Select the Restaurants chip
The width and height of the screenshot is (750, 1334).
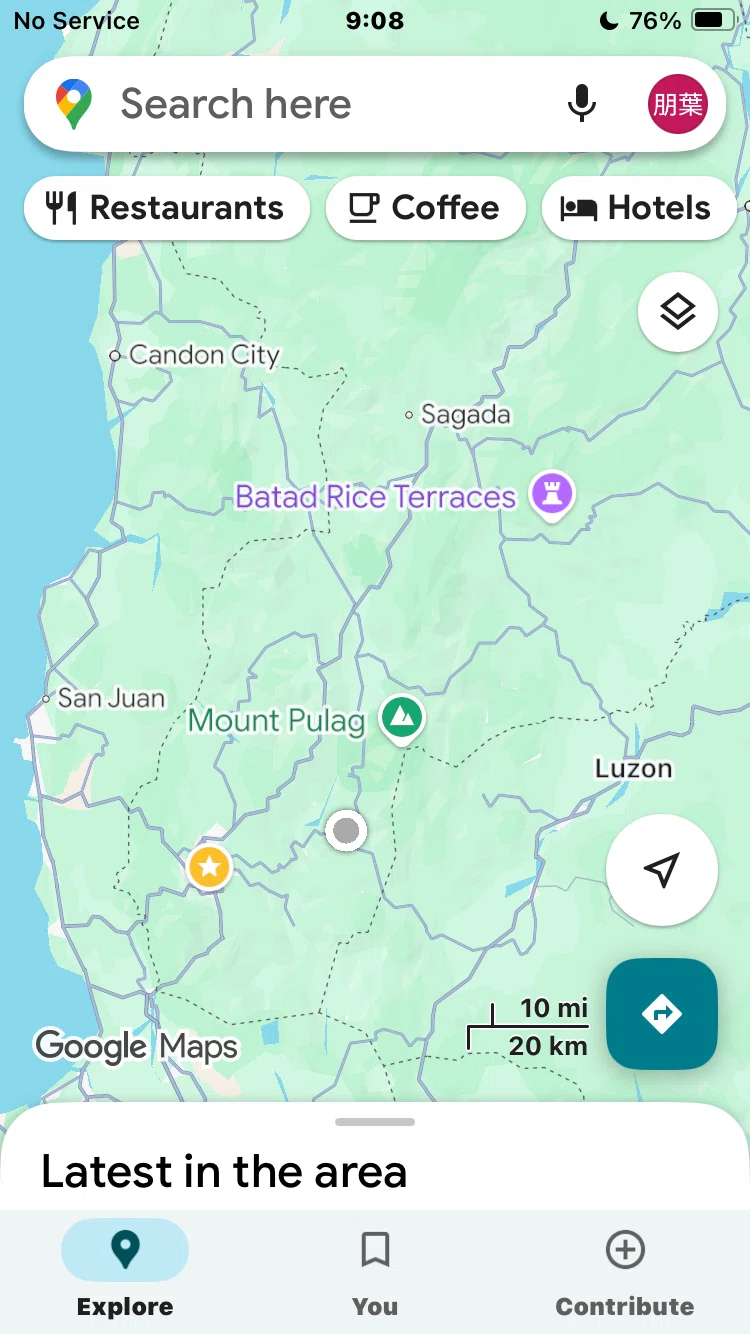tap(166, 208)
